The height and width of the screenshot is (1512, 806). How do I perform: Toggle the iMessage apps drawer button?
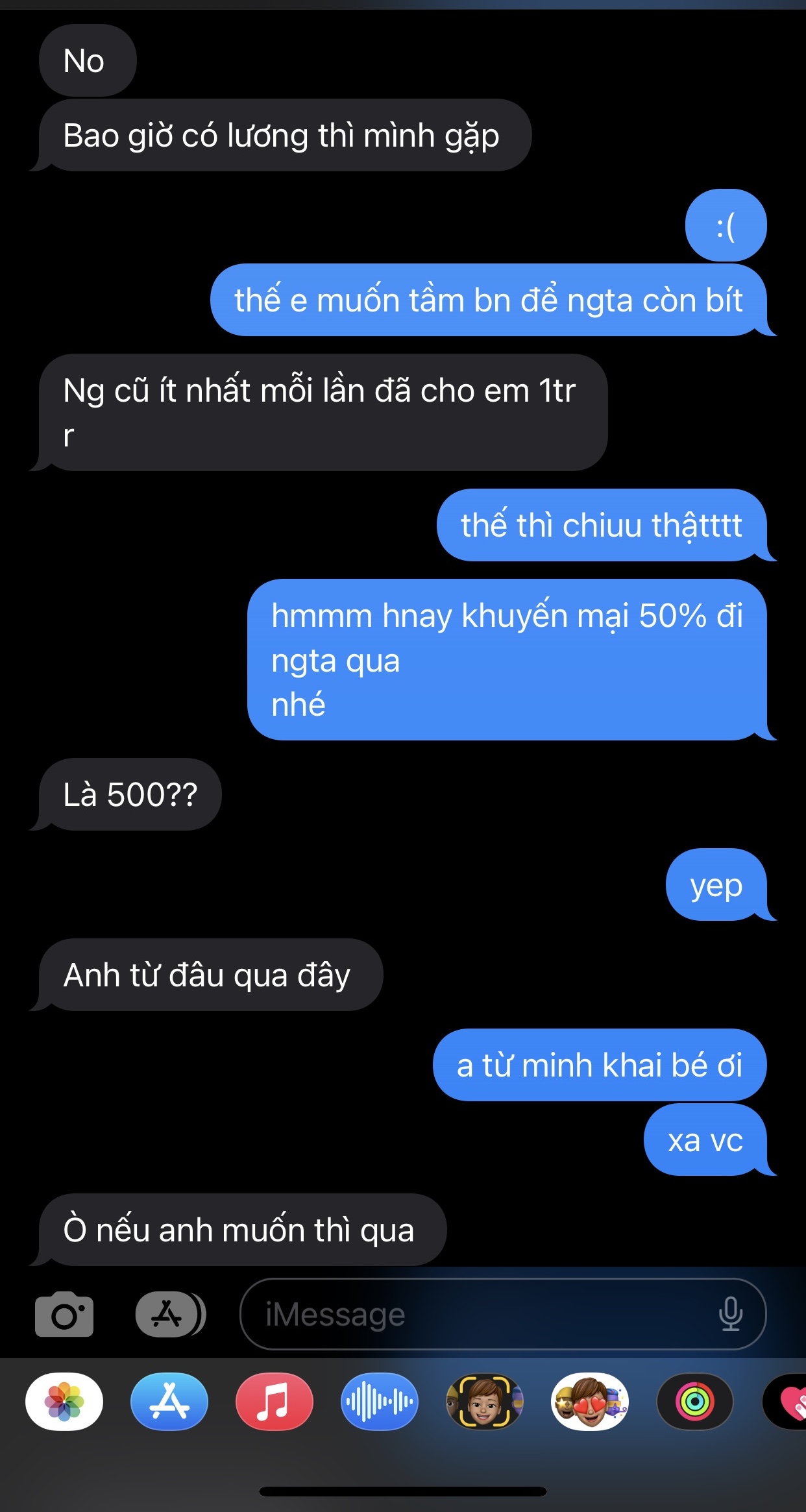click(170, 1314)
